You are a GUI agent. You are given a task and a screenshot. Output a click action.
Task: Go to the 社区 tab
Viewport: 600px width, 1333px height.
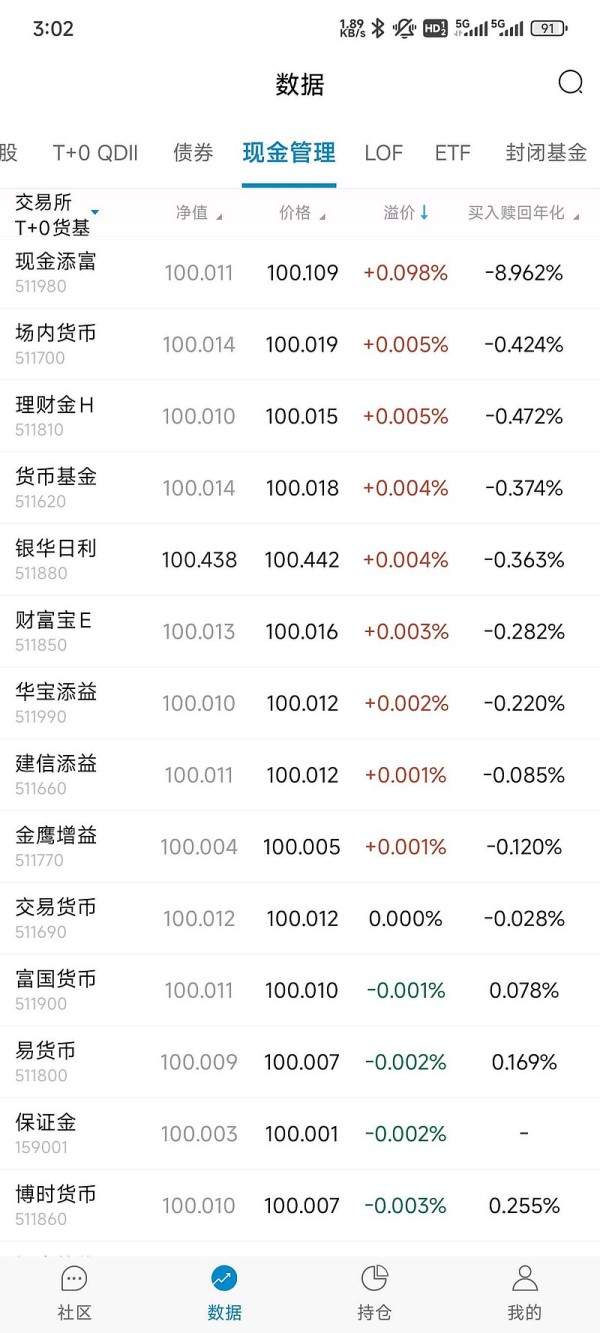tap(75, 1293)
